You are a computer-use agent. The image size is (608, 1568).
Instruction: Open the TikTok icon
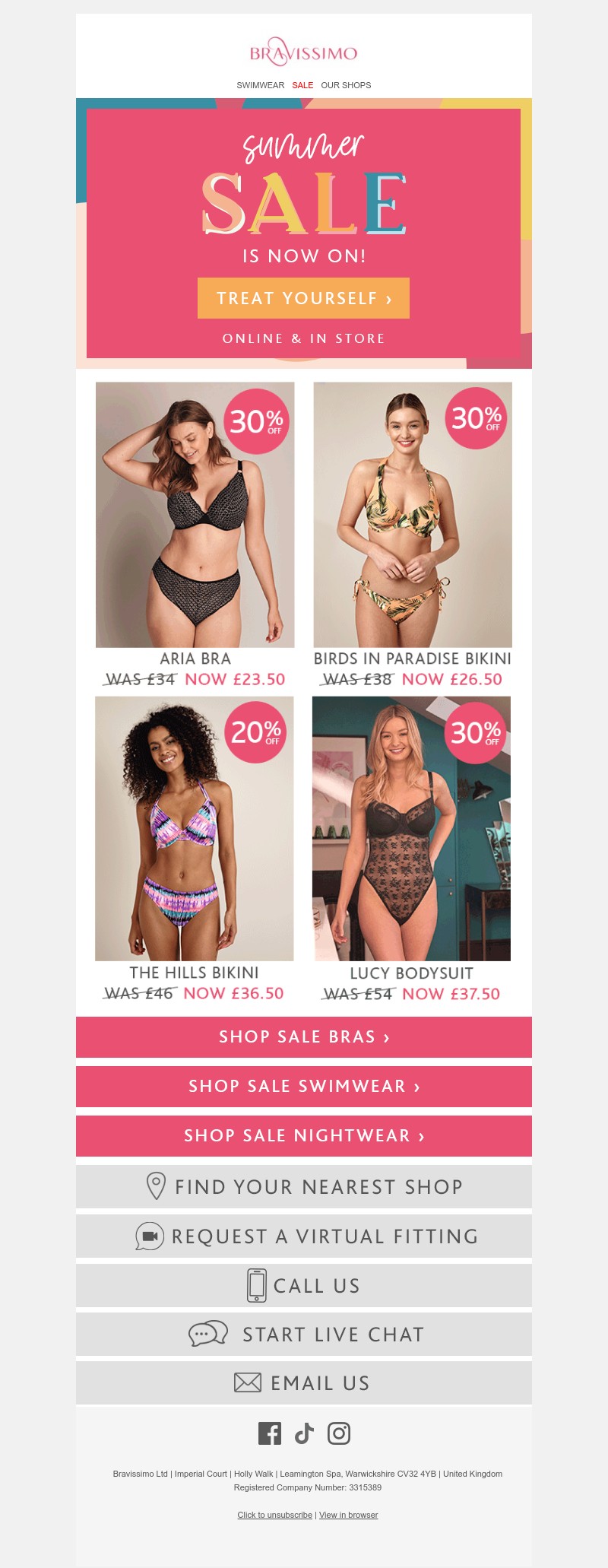(304, 1433)
